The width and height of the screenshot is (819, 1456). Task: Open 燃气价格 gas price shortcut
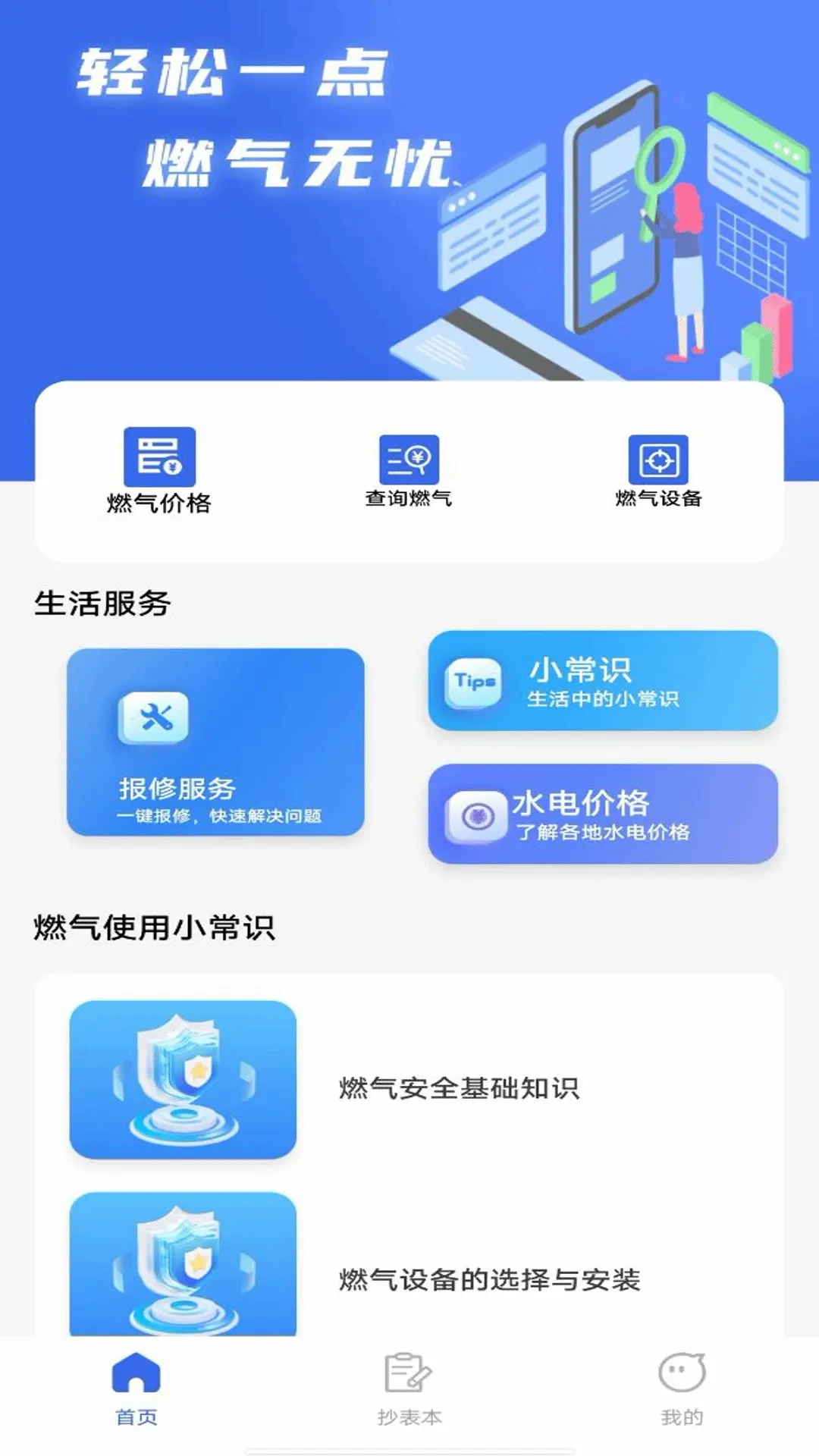pos(159,470)
